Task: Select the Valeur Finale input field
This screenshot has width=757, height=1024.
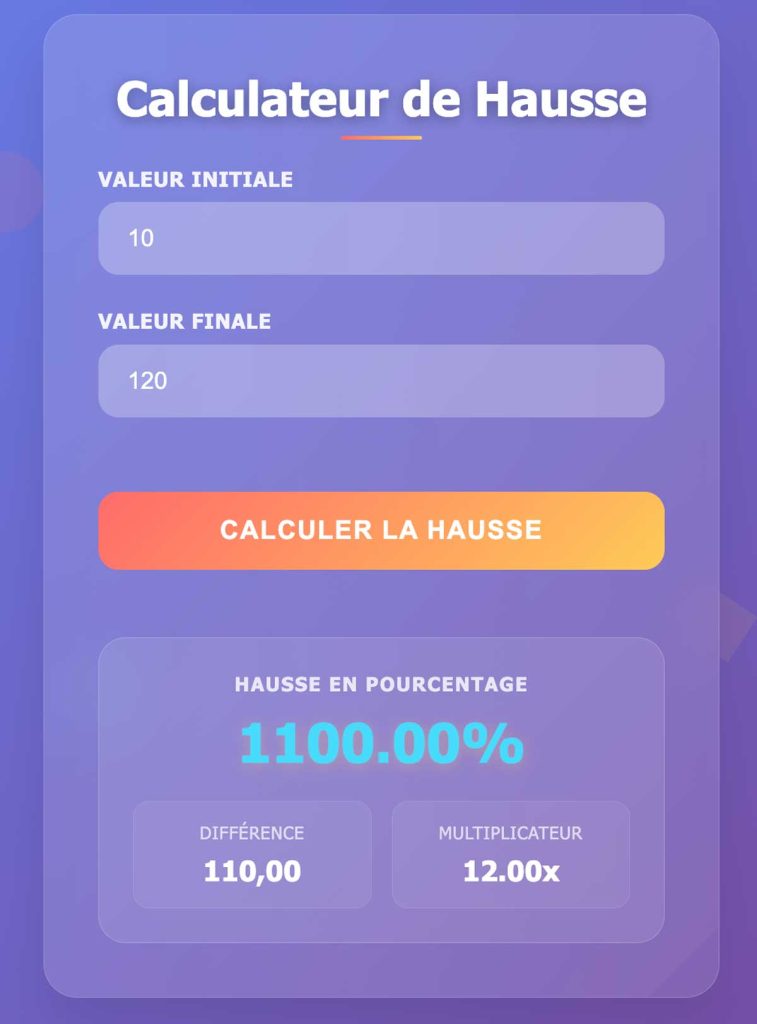Action: [381, 381]
